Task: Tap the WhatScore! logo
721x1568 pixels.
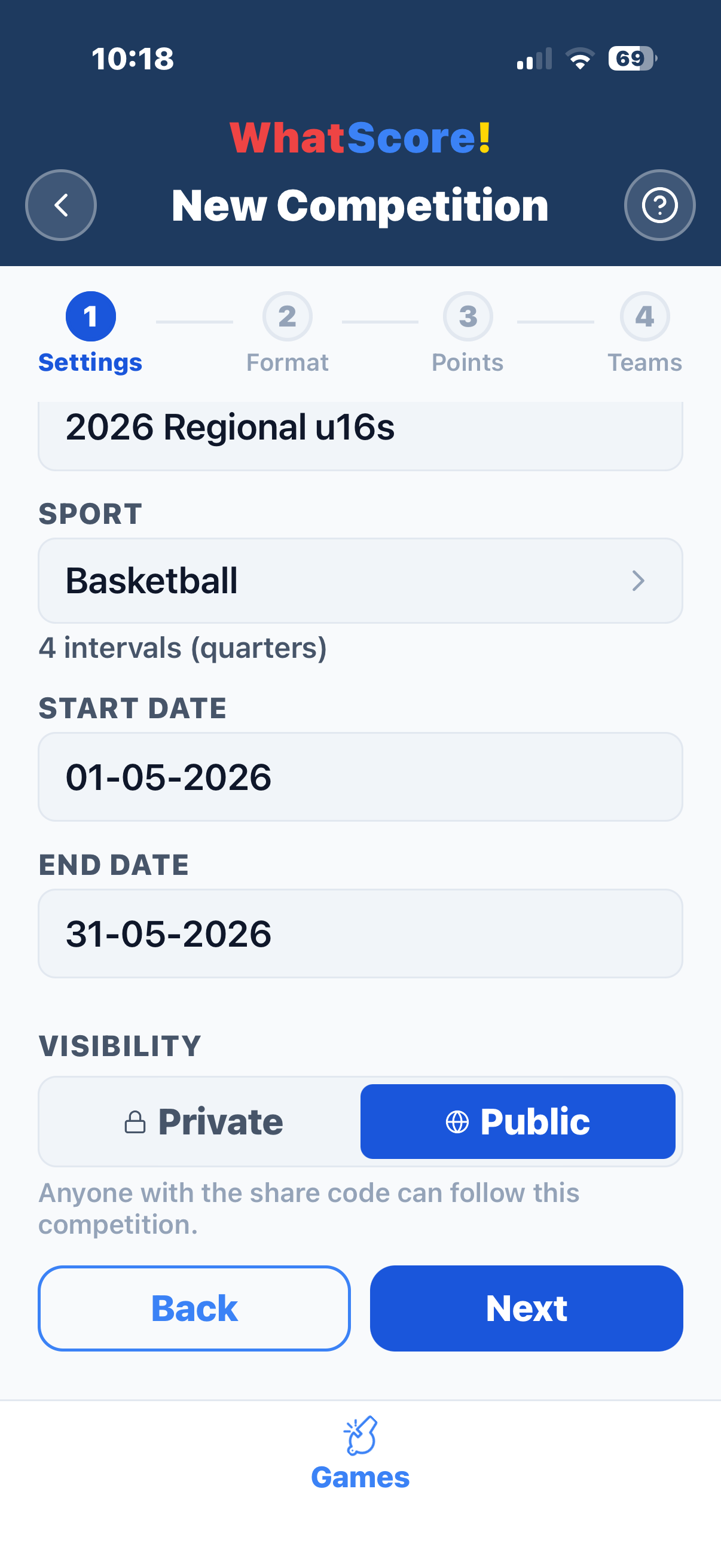Action: click(360, 138)
